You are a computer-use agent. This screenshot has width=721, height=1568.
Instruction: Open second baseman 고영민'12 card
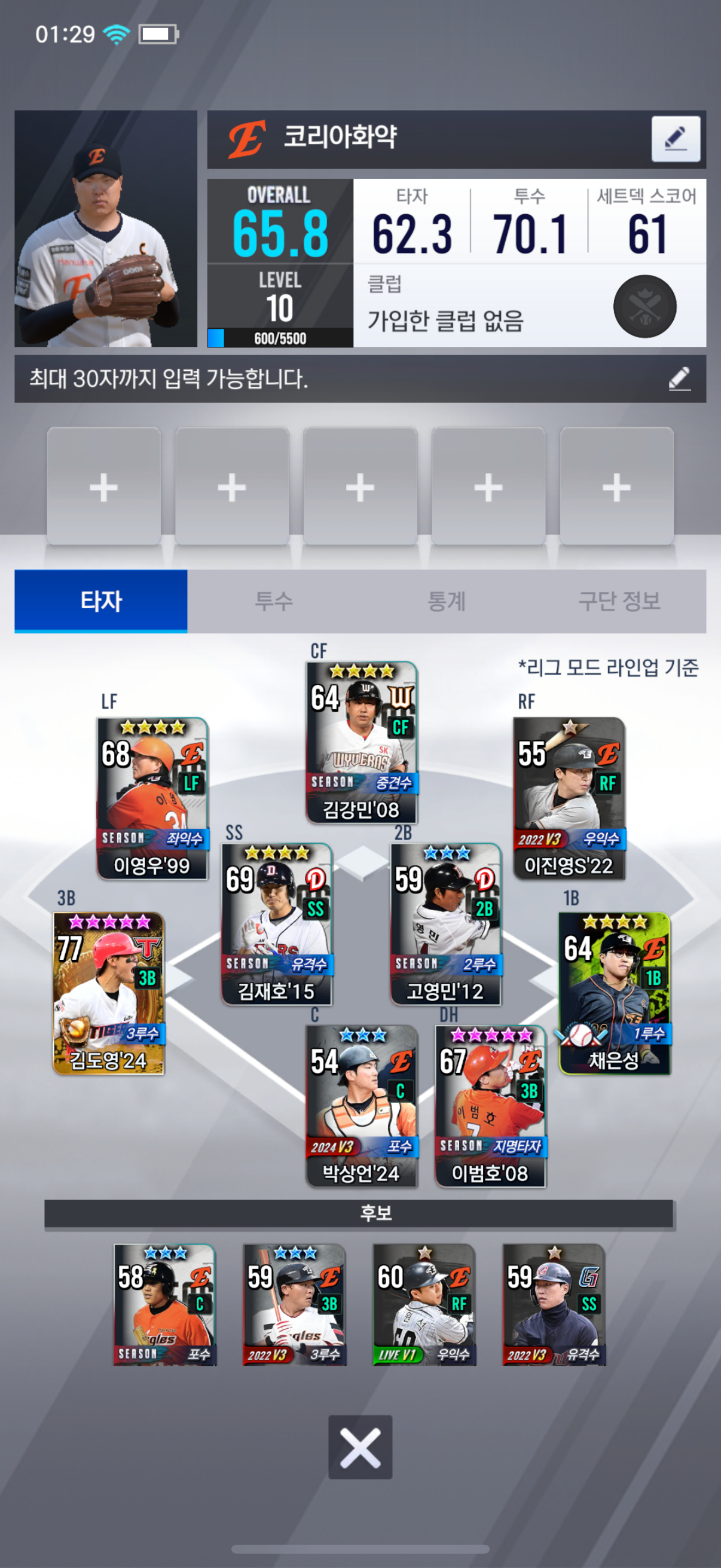446,924
